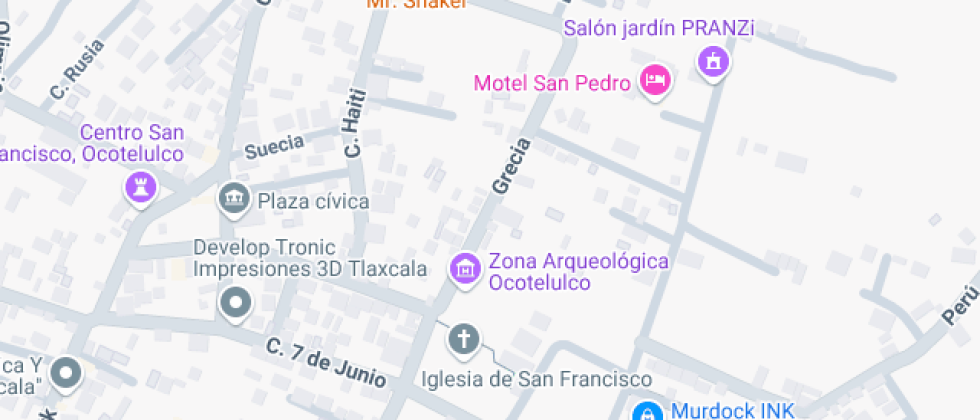This screenshot has width=980, height=420.
Task: Open the Plaza cívica place pin
Action: [x=235, y=200]
